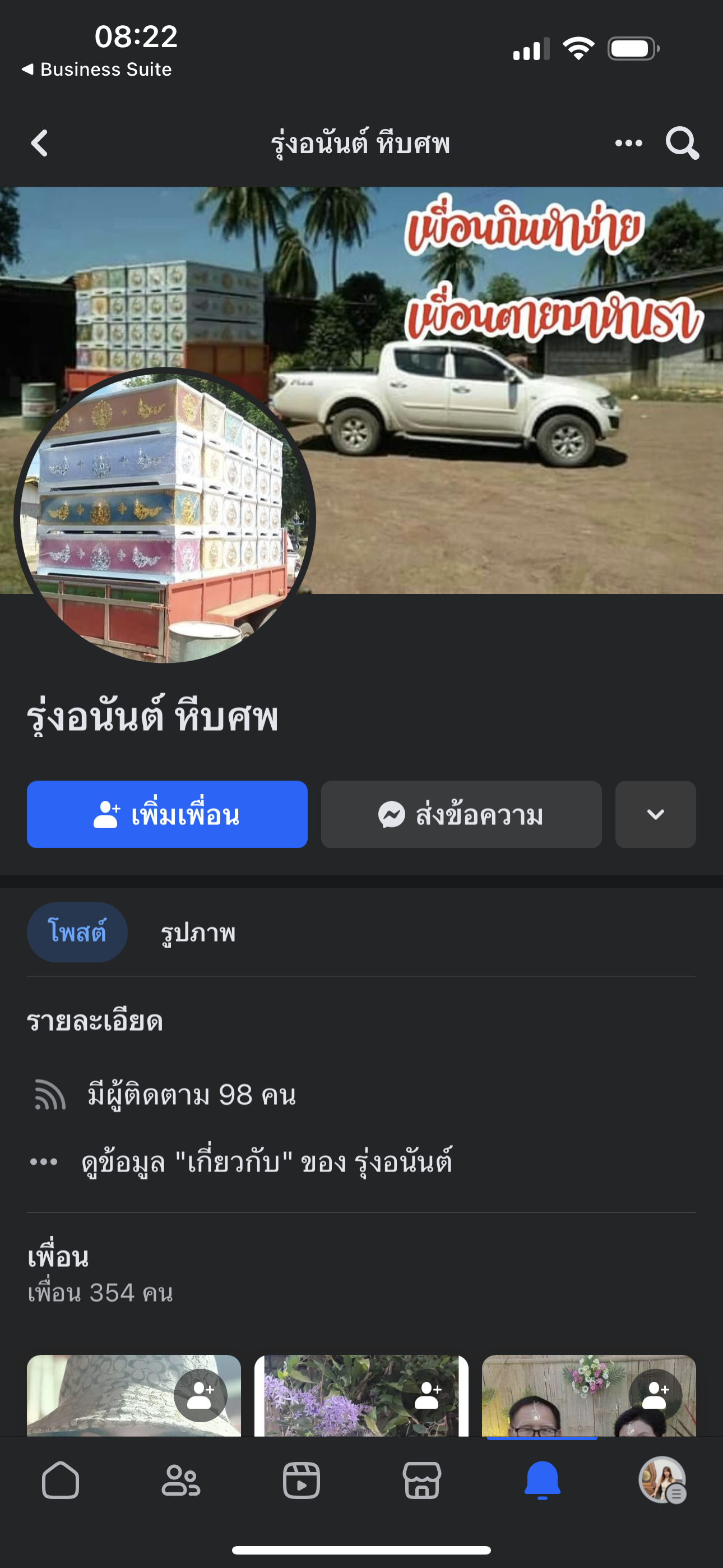Switch to the รูปภาพ tab
Screen dimensions: 723x1568
click(x=198, y=932)
